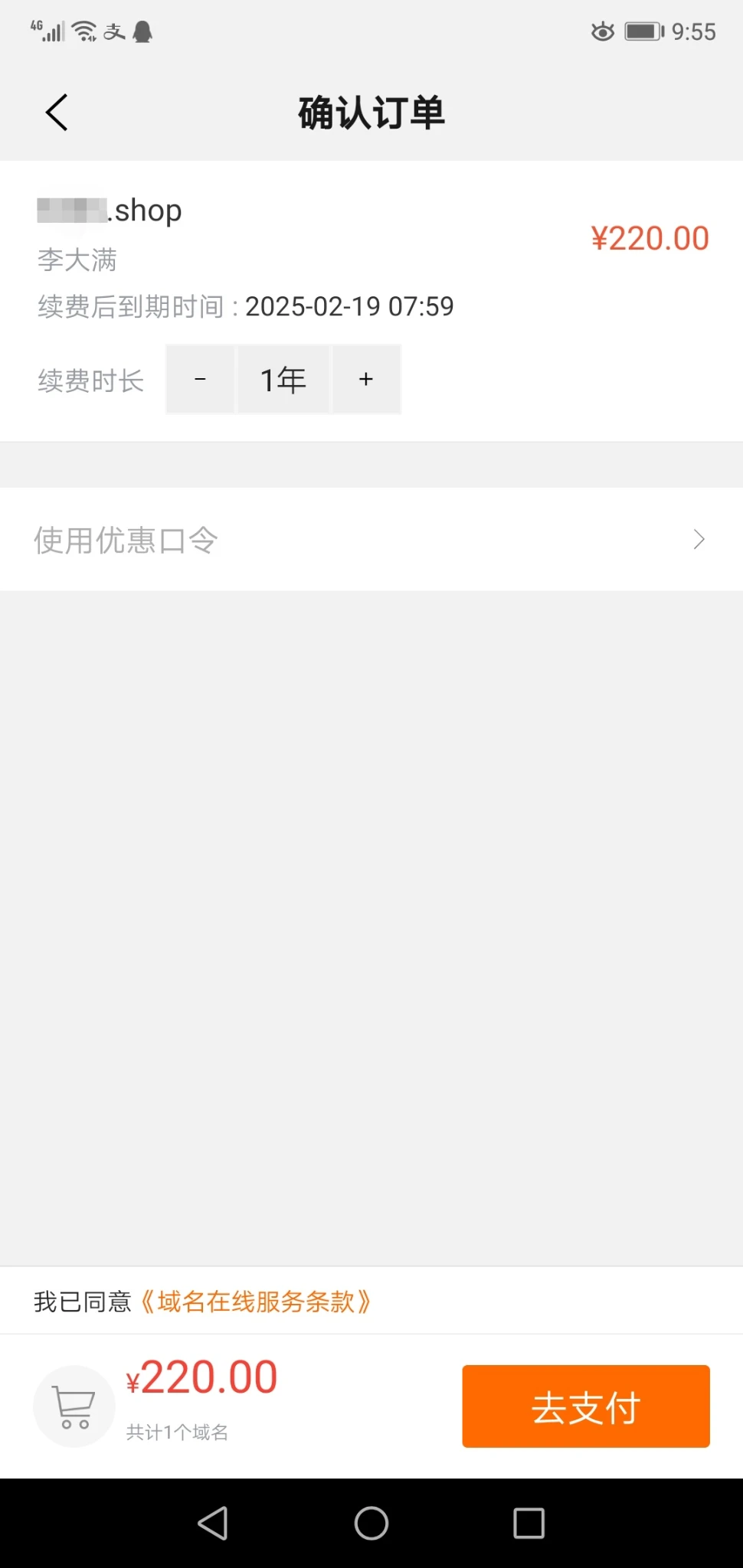Open the 《域名在线服务条款》 link

(x=256, y=1302)
